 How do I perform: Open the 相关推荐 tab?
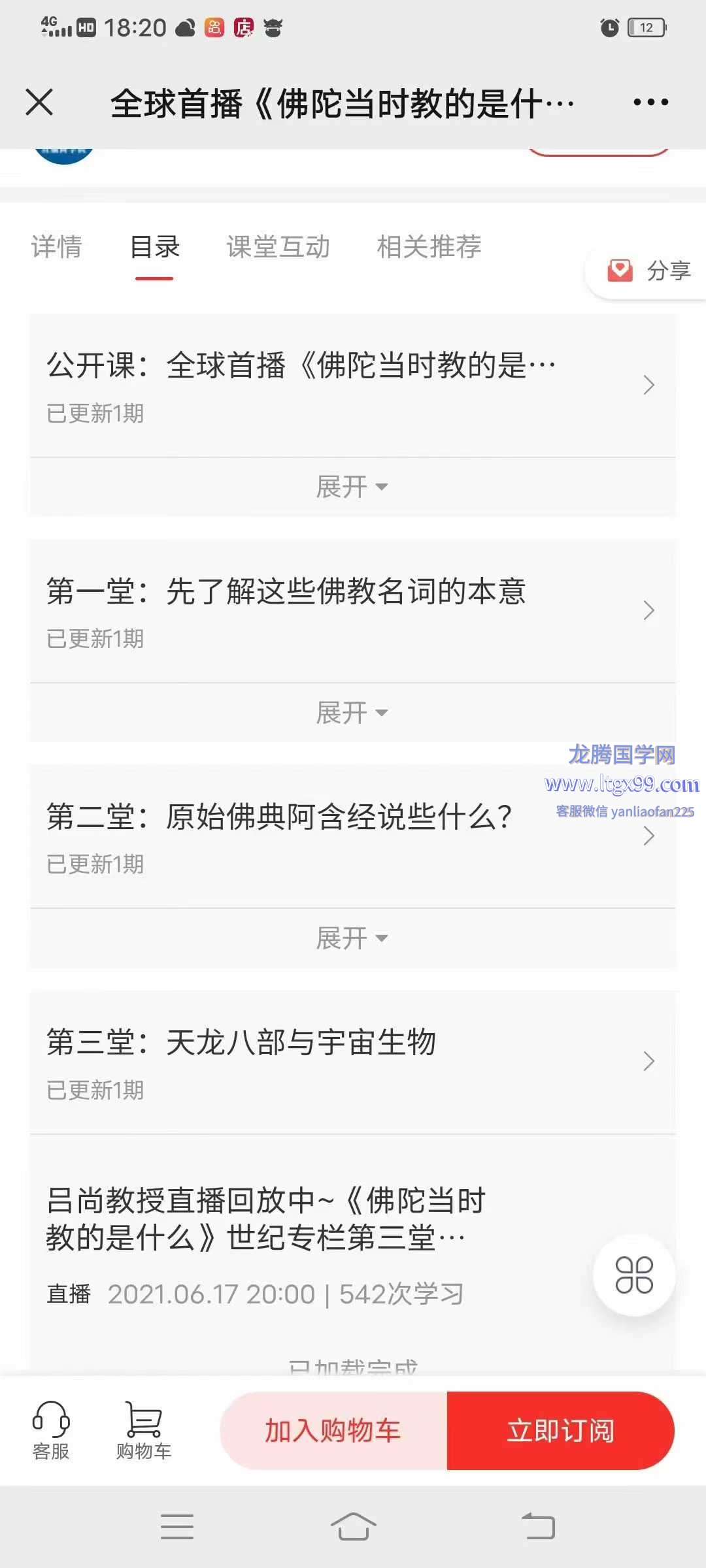pos(429,247)
